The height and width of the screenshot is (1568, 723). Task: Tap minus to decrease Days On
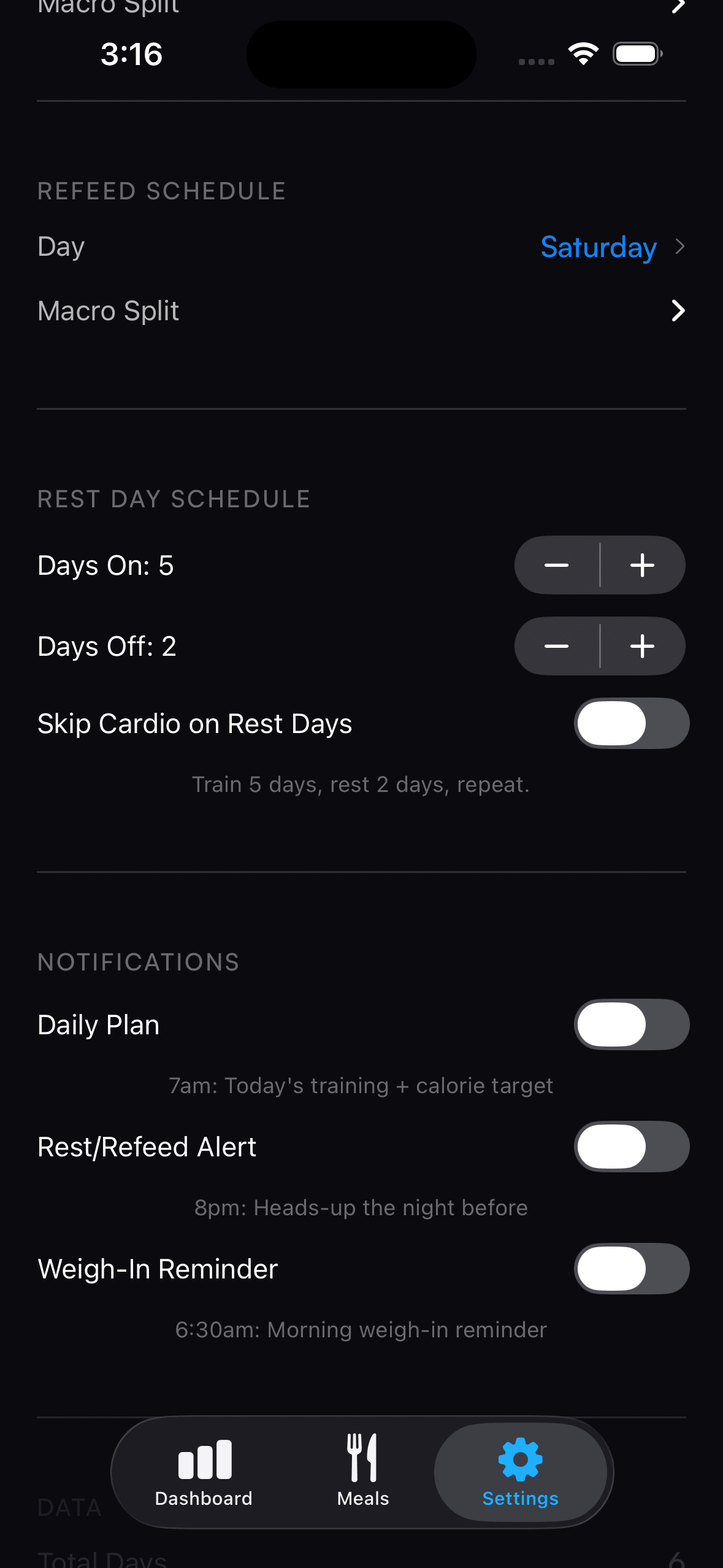(557, 565)
